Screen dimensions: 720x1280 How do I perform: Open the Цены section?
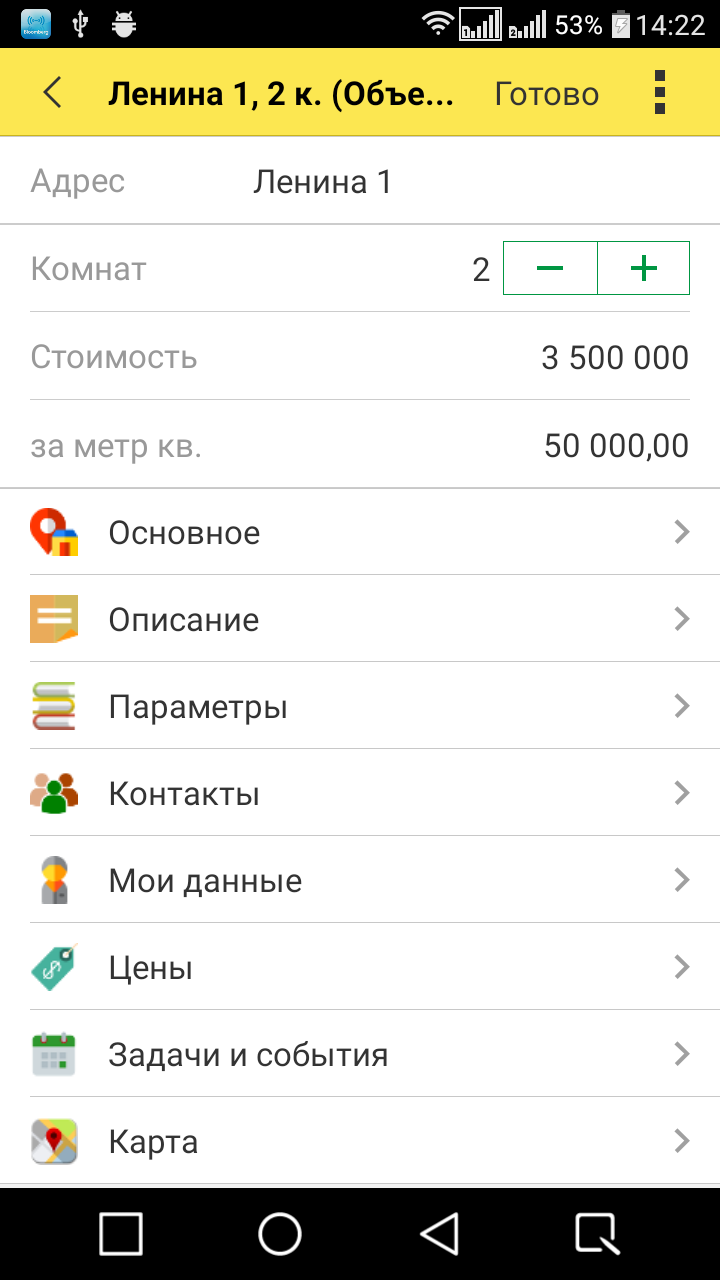click(x=360, y=967)
